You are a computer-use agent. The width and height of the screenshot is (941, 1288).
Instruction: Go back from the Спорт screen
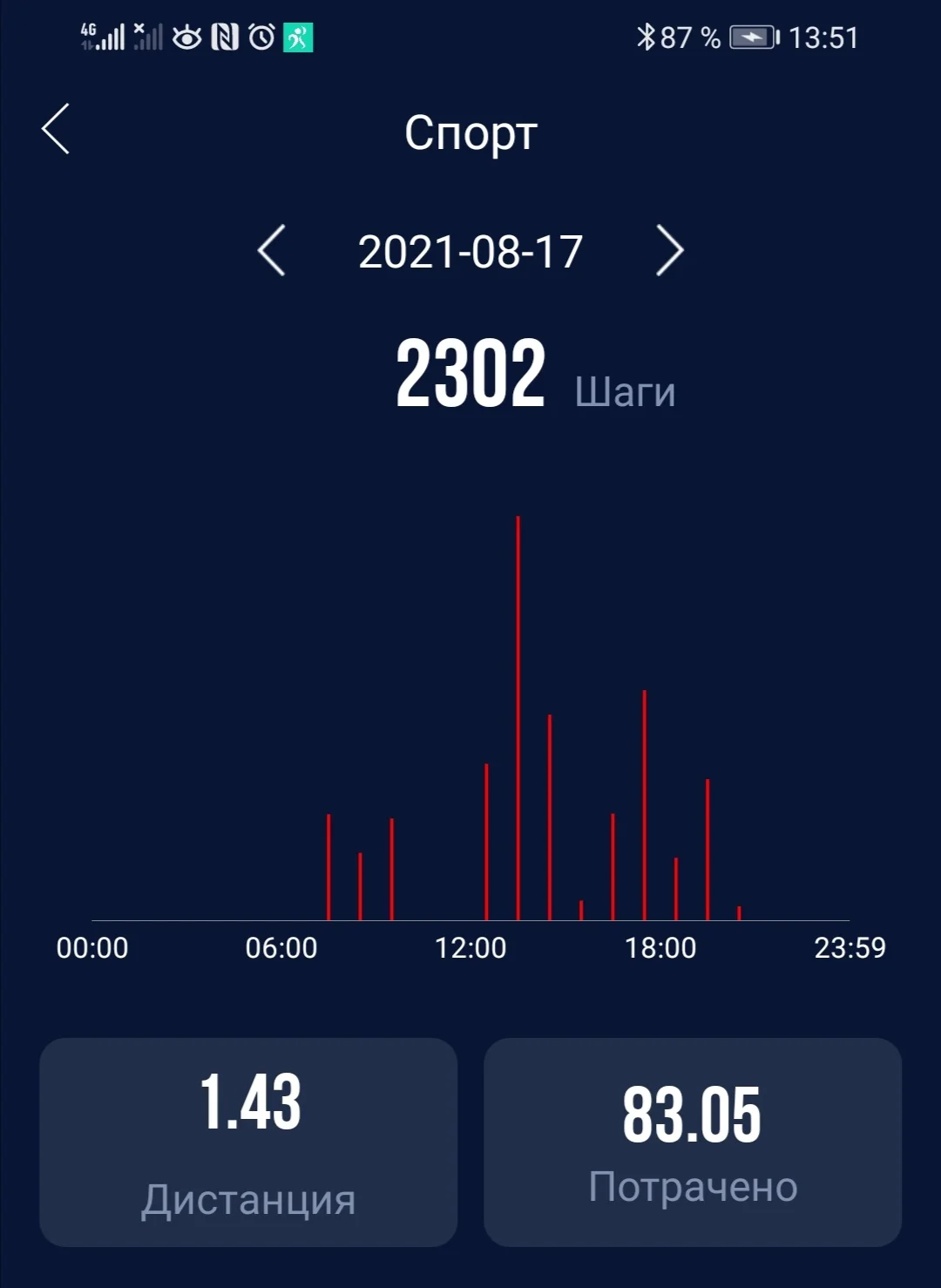56,129
